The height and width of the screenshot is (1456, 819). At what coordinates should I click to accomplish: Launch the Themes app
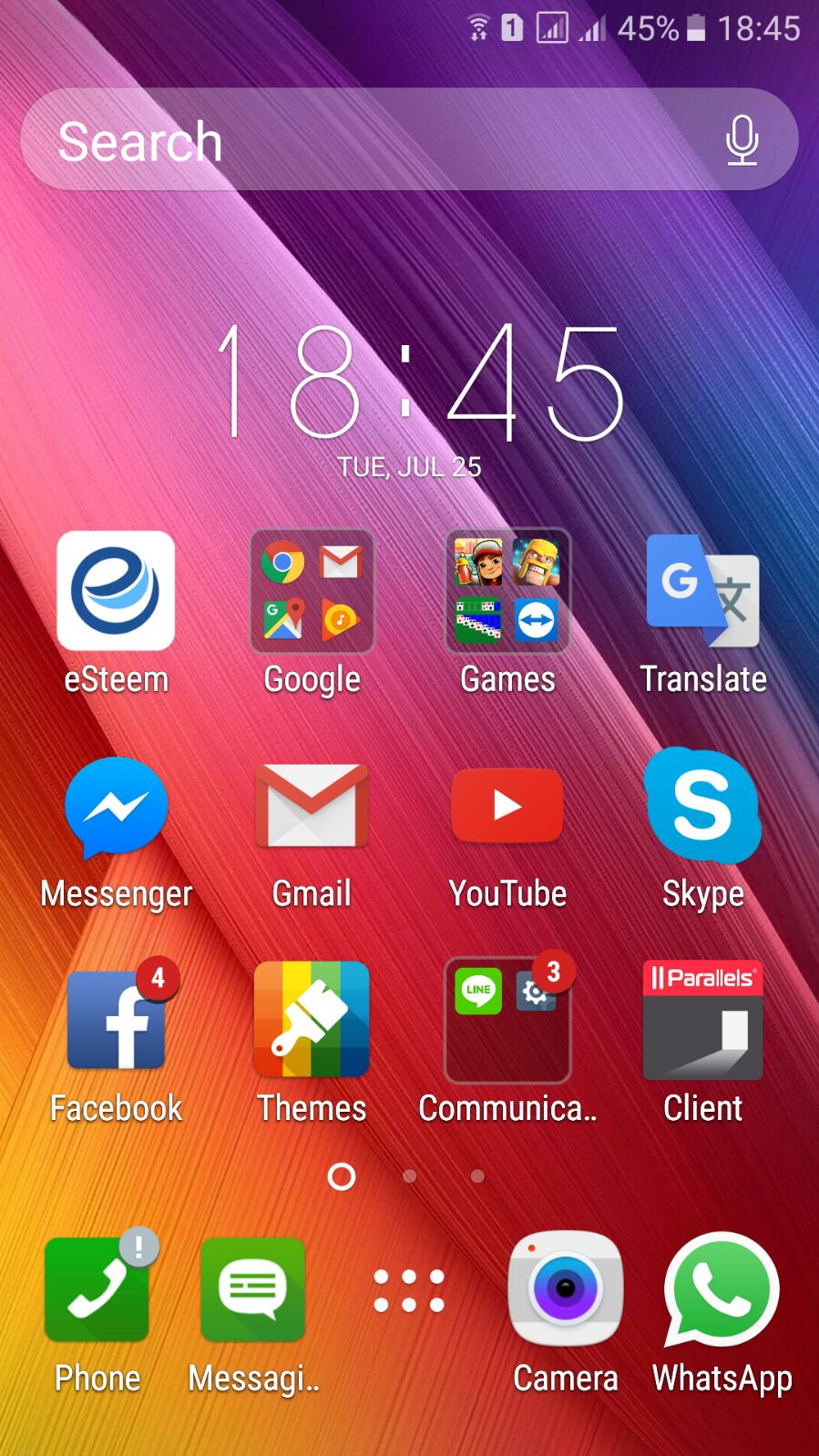(x=312, y=1020)
